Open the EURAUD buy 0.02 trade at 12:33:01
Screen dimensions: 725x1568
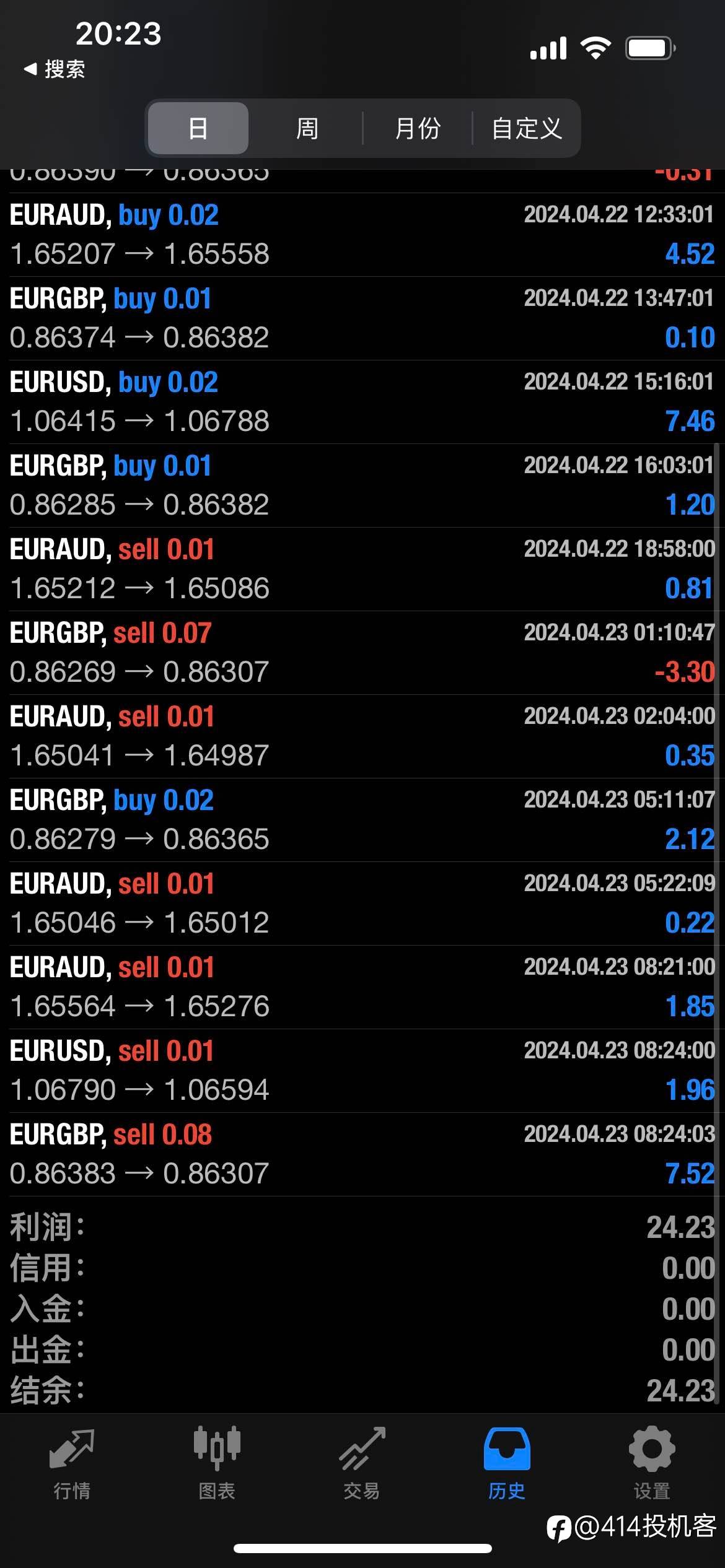pyautogui.click(x=362, y=235)
